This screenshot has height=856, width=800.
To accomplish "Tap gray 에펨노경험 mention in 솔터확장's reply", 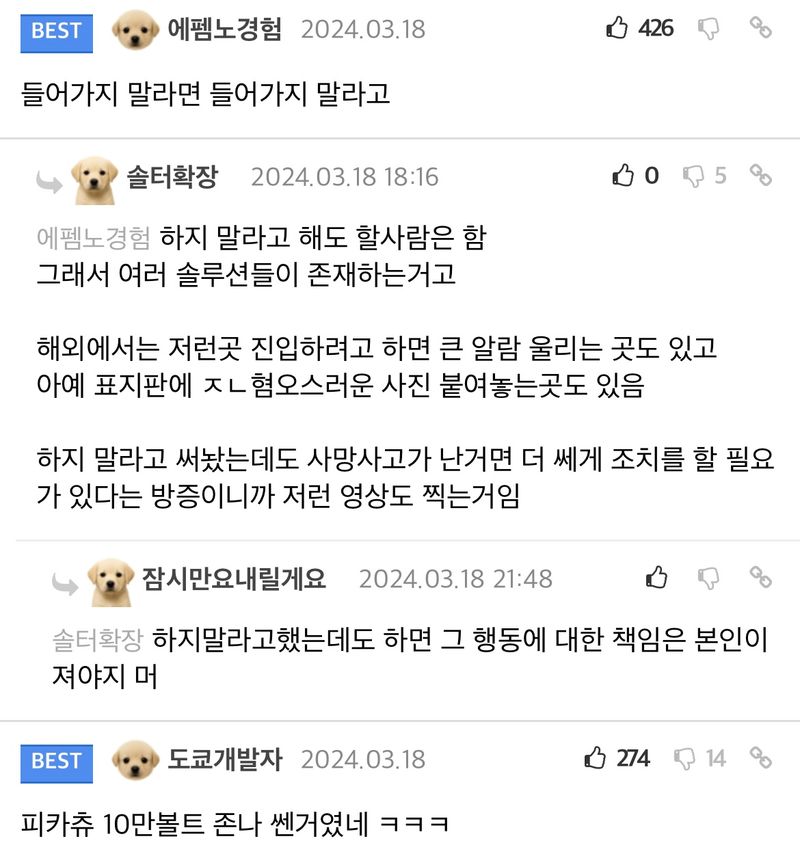I will click(94, 237).
